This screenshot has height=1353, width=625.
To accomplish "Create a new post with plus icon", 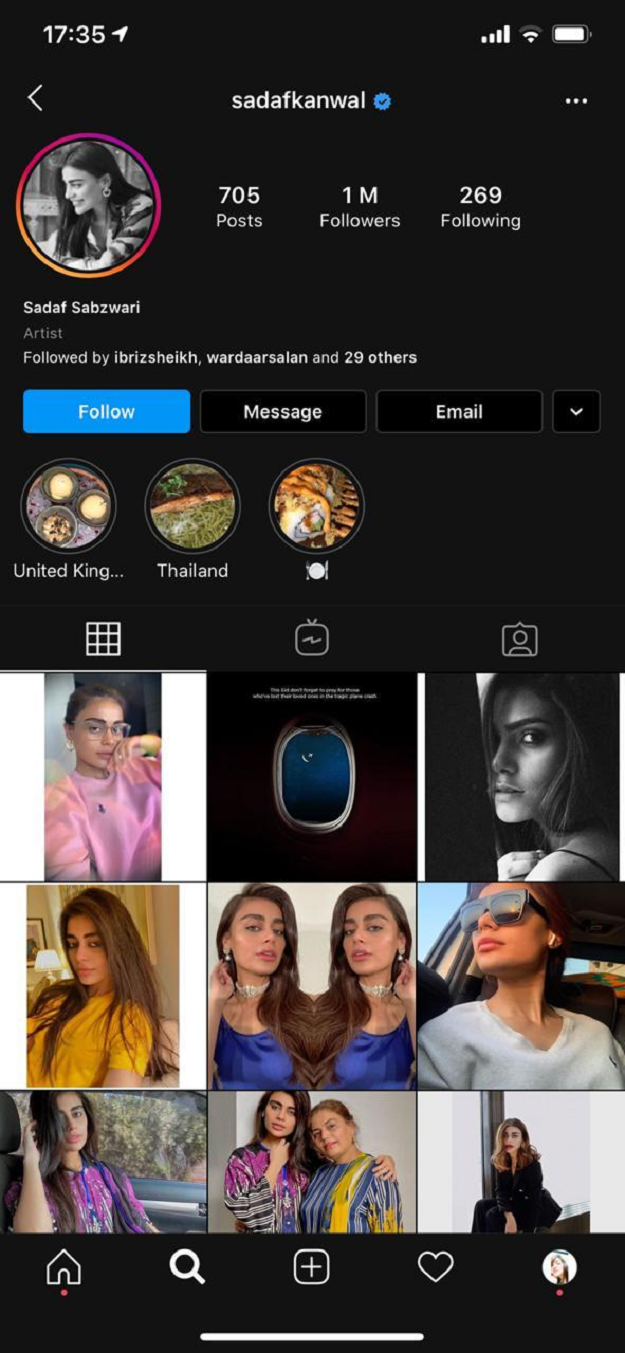I will pos(311,1268).
